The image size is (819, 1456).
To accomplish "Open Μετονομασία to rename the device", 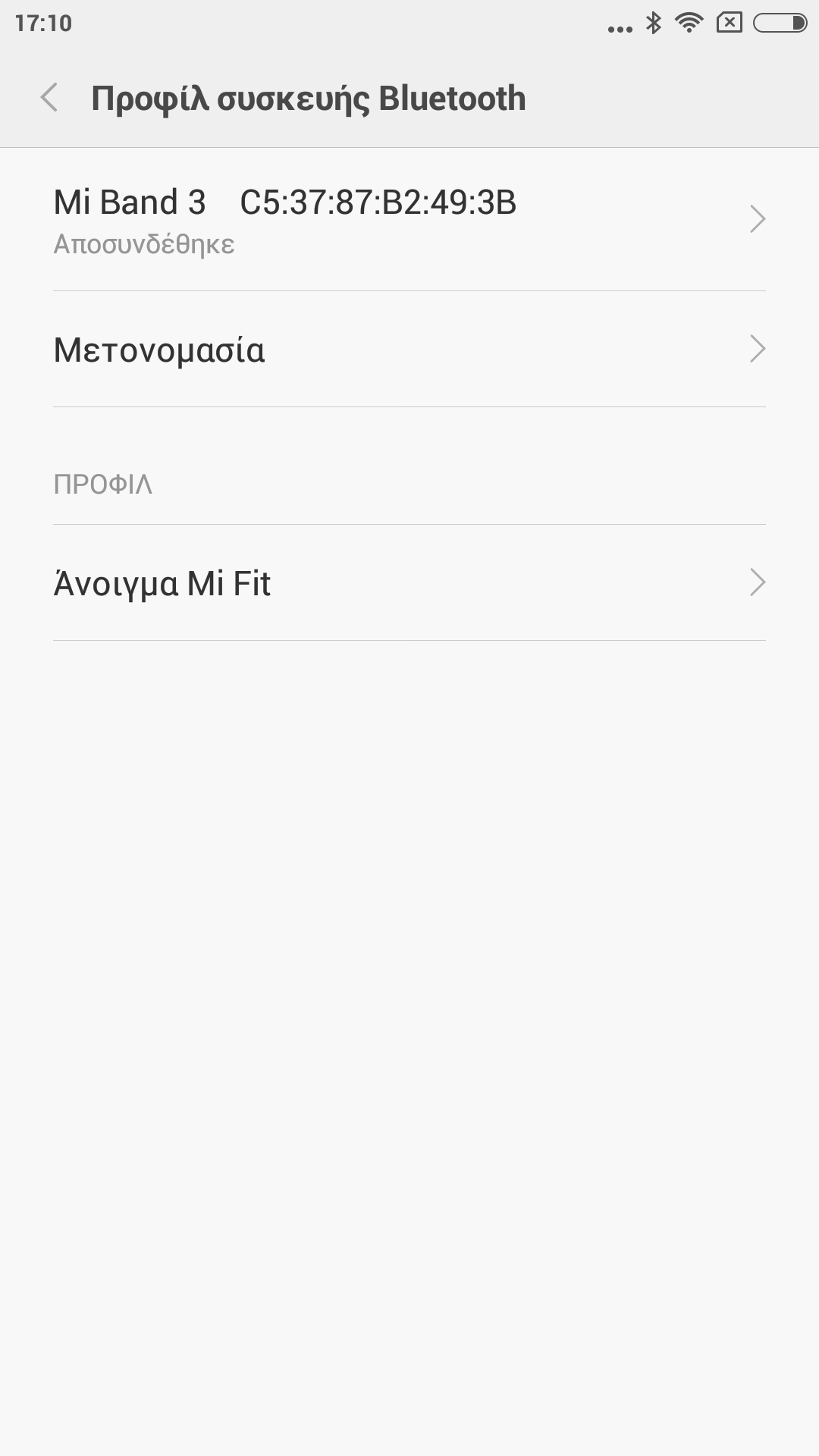I will pos(409,350).
